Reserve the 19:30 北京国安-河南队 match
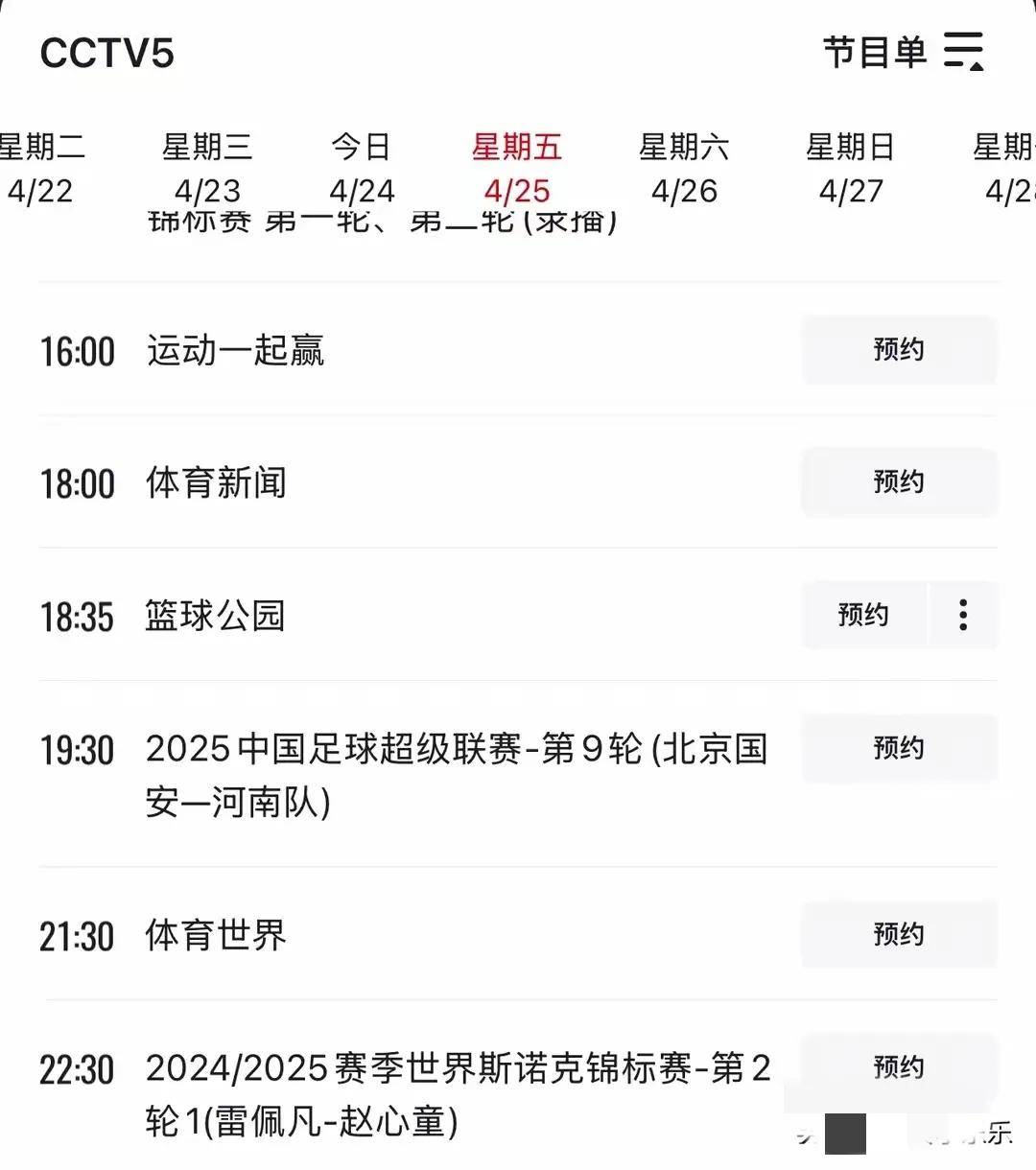Screen dimensions: 1036x1170 [899, 748]
